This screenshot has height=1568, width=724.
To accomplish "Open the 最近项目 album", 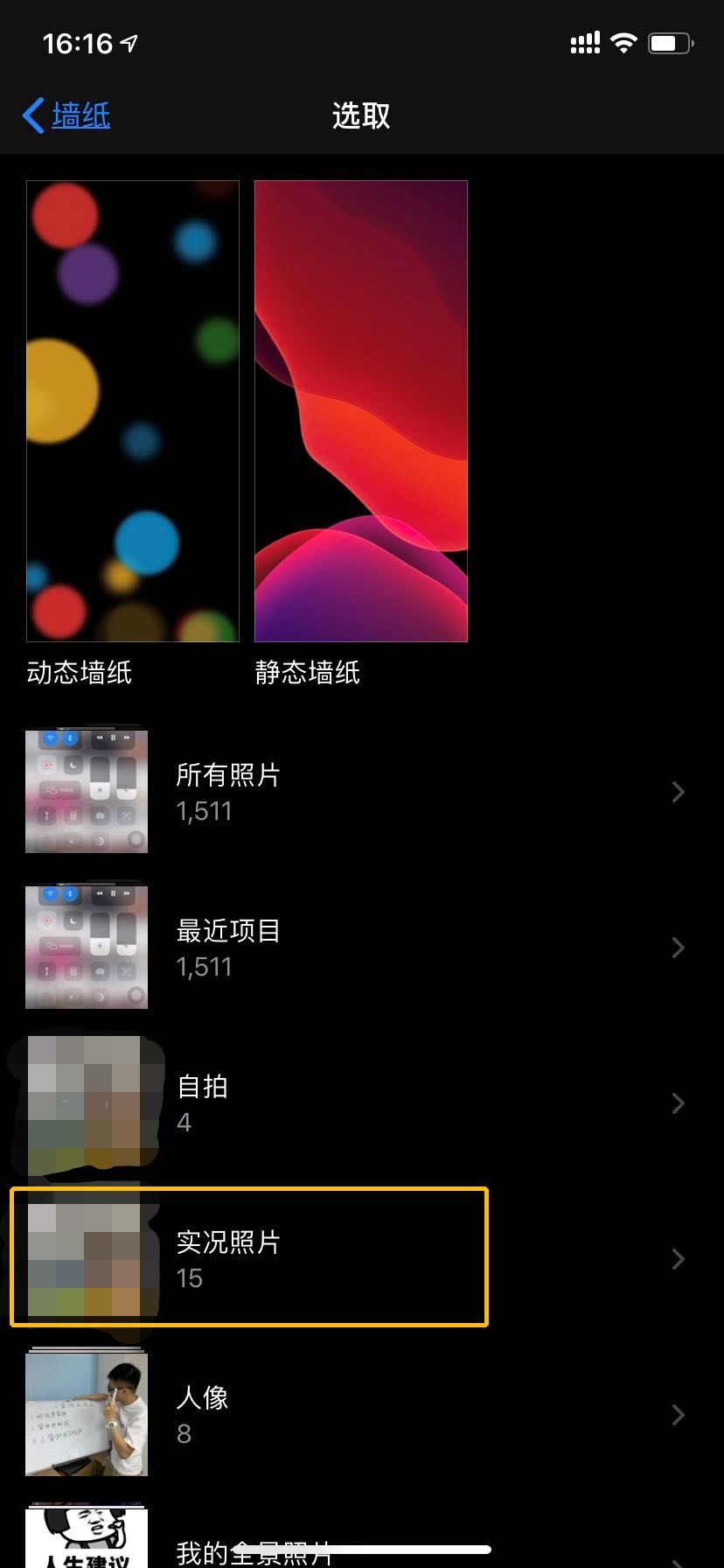I will pos(350,948).
